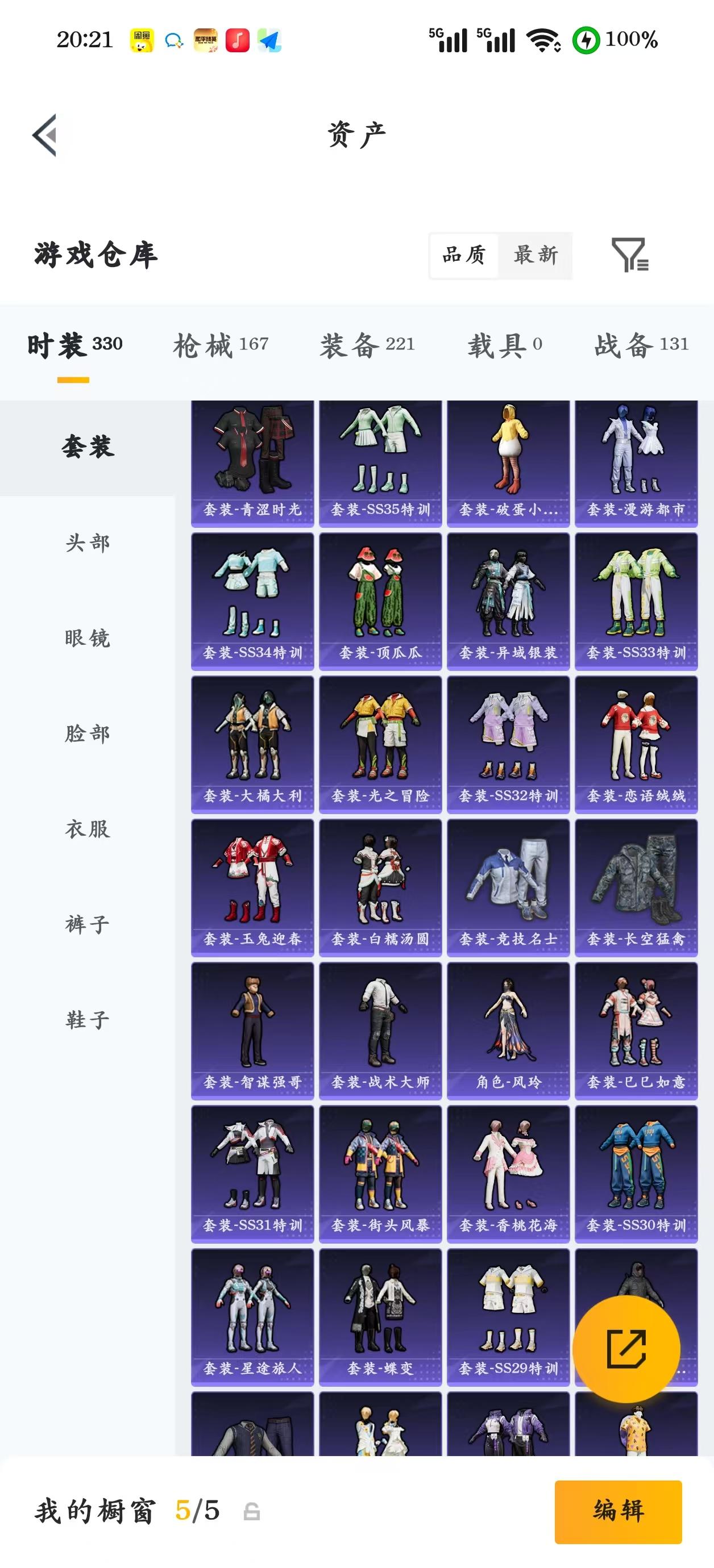714x1568 pixels.
Task: Choose the 头部 category in the sidebar
Action: 88,543
